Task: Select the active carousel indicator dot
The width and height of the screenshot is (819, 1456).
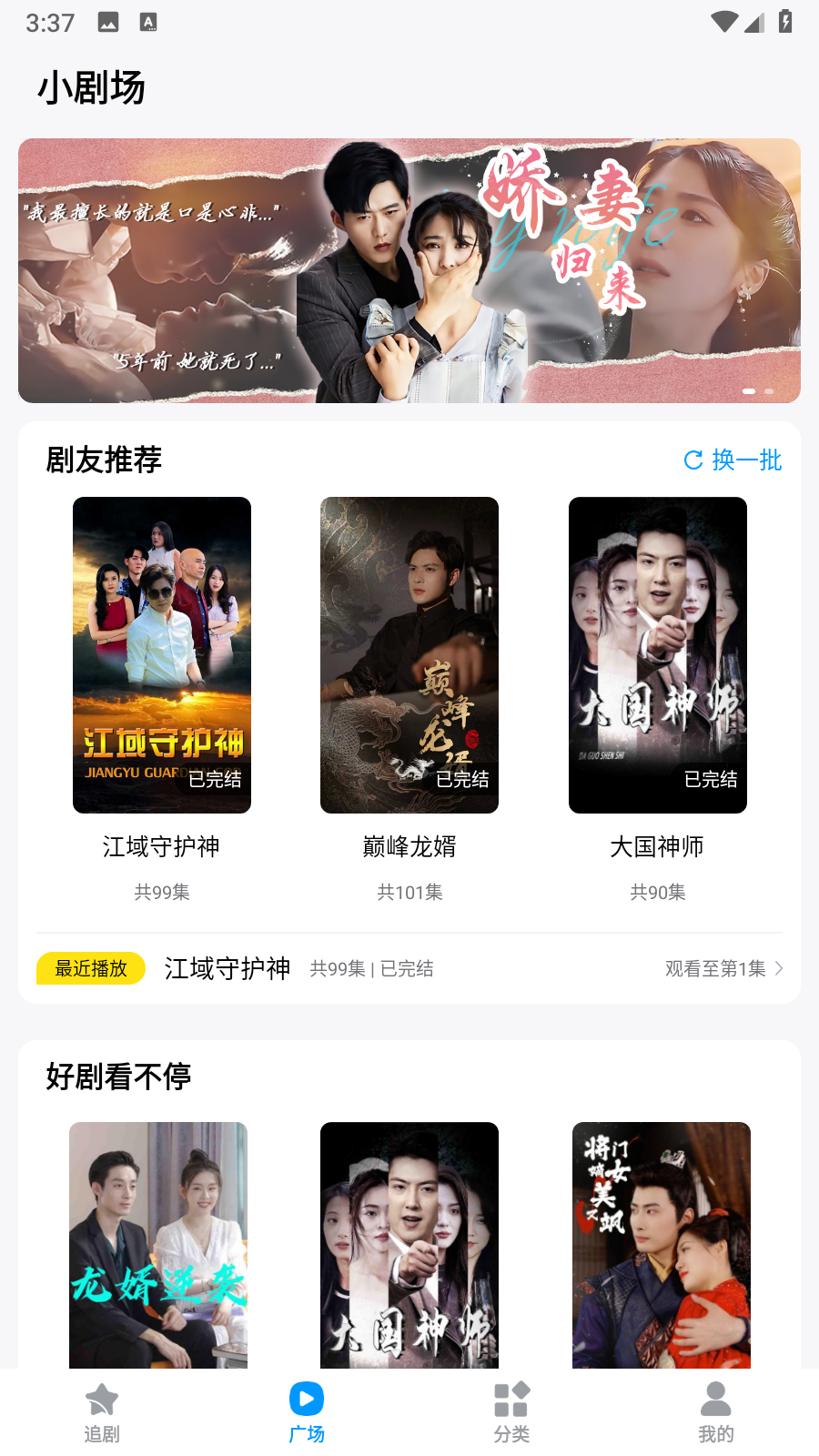Action: coord(749,389)
